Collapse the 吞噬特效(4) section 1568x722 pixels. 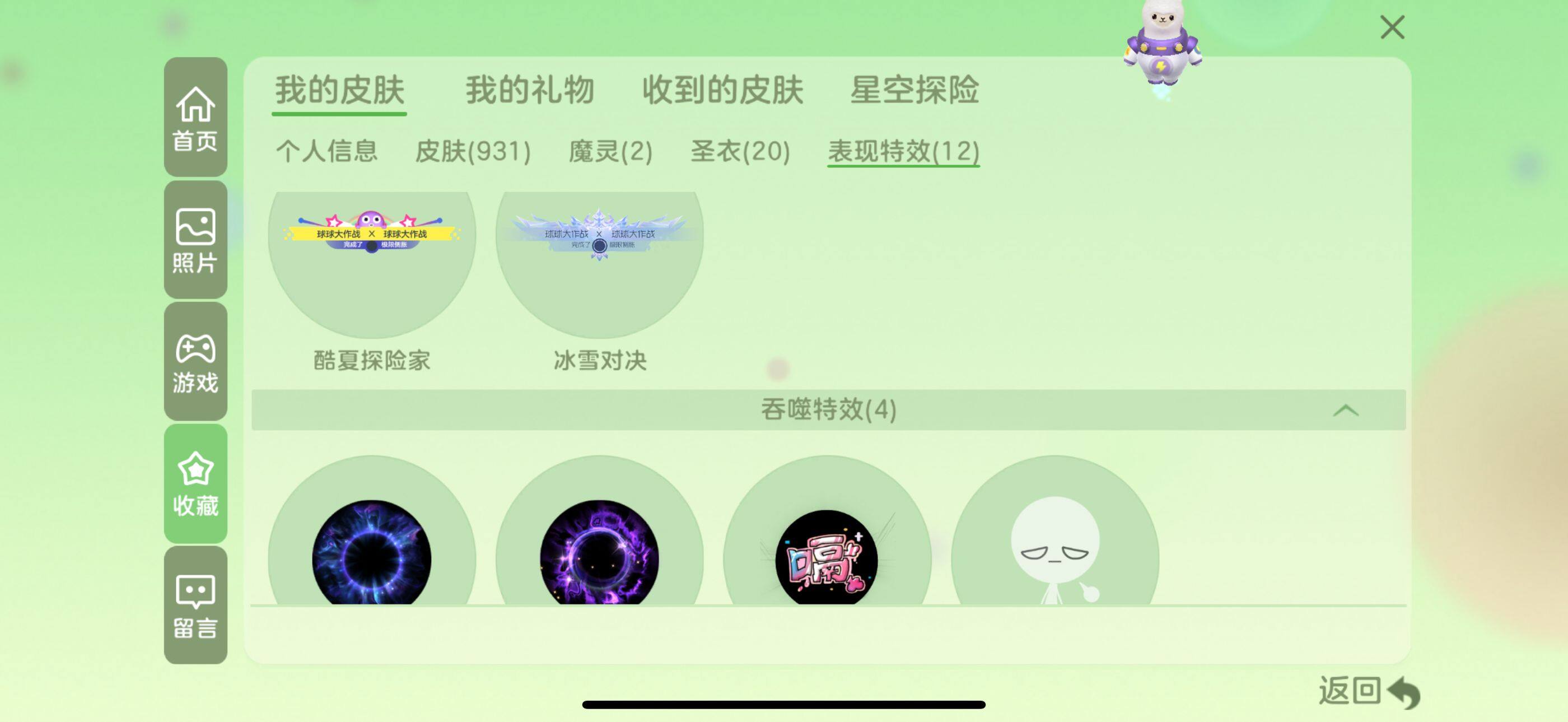pyautogui.click(x=1345, y=411)
